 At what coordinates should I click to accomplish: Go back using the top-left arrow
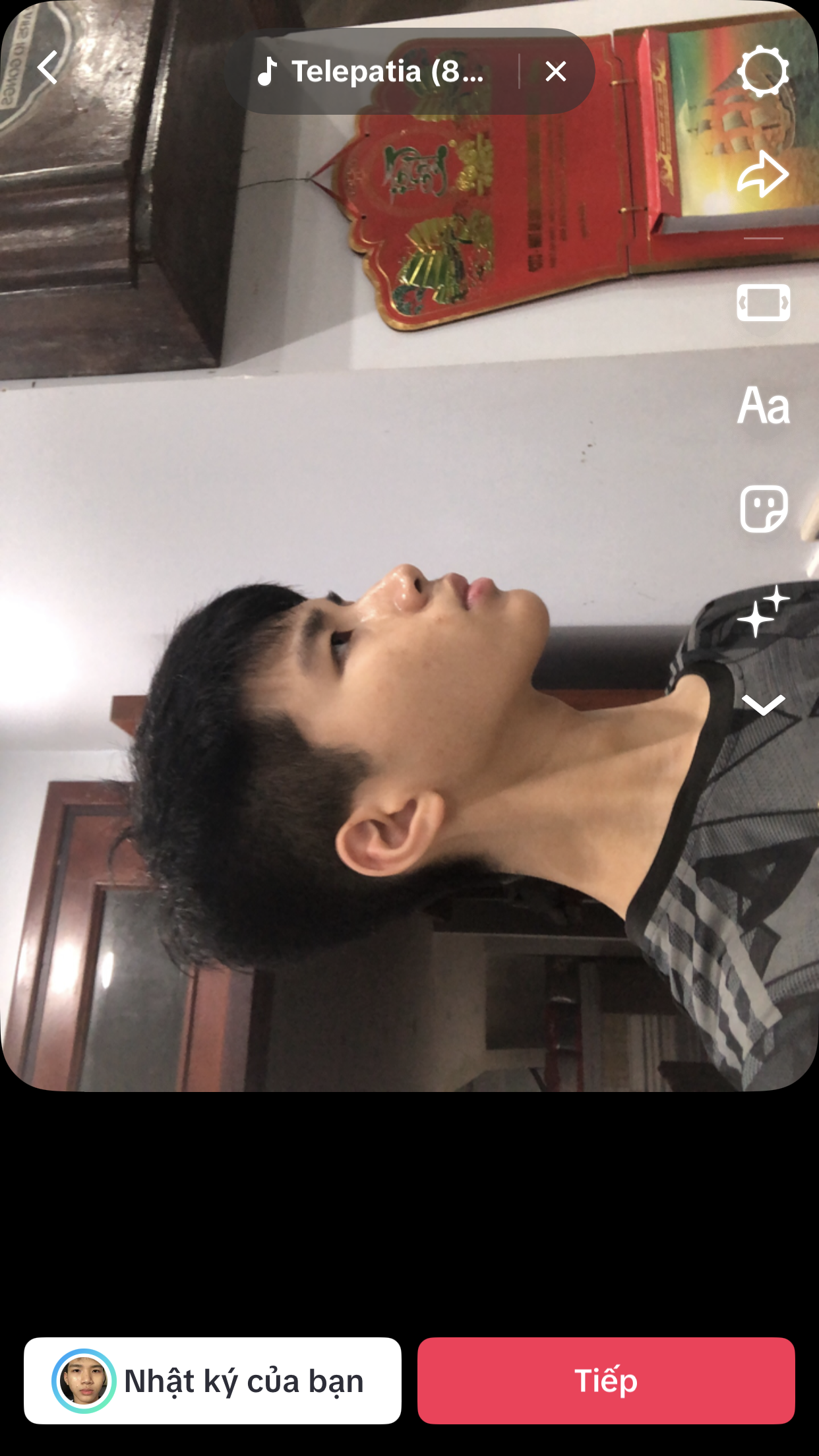47,67
